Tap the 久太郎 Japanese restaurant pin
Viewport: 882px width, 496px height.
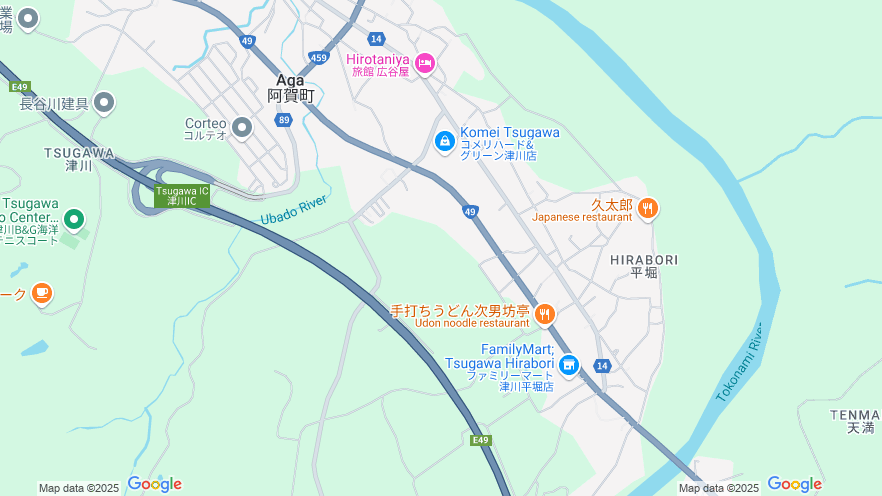[648, 208]
